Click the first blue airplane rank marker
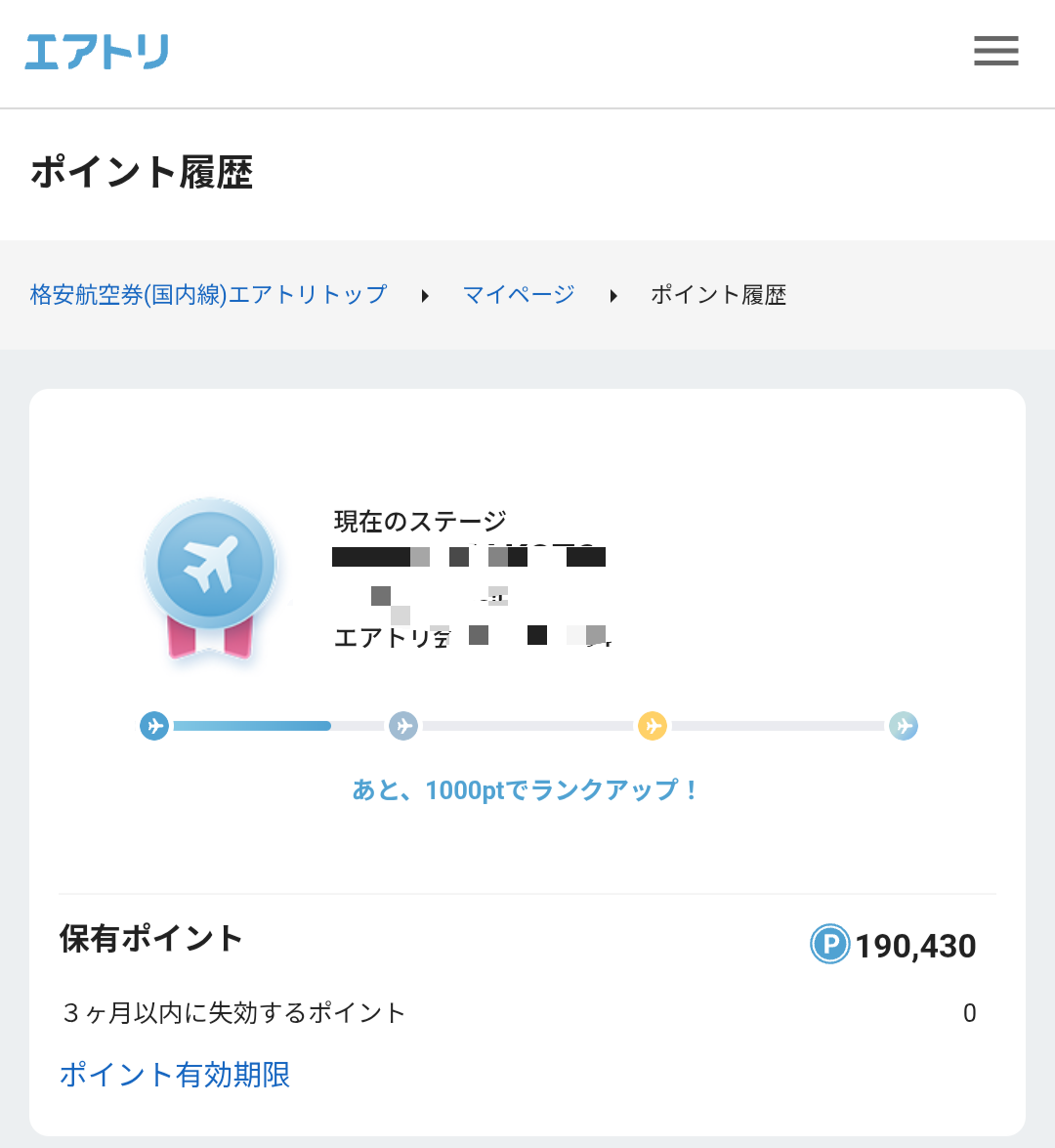 coord(154,726)
